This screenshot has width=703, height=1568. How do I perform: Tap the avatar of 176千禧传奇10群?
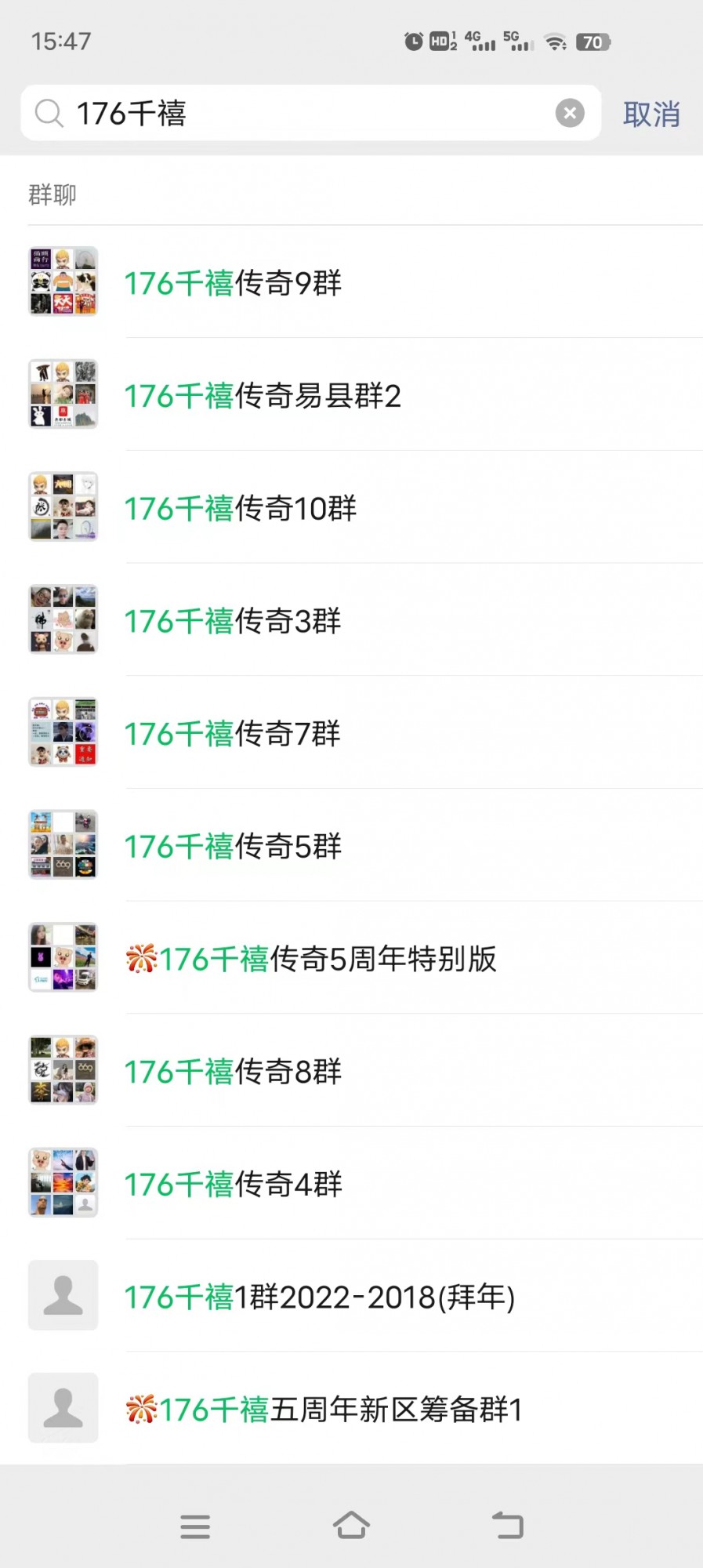[x=63, y=507]
